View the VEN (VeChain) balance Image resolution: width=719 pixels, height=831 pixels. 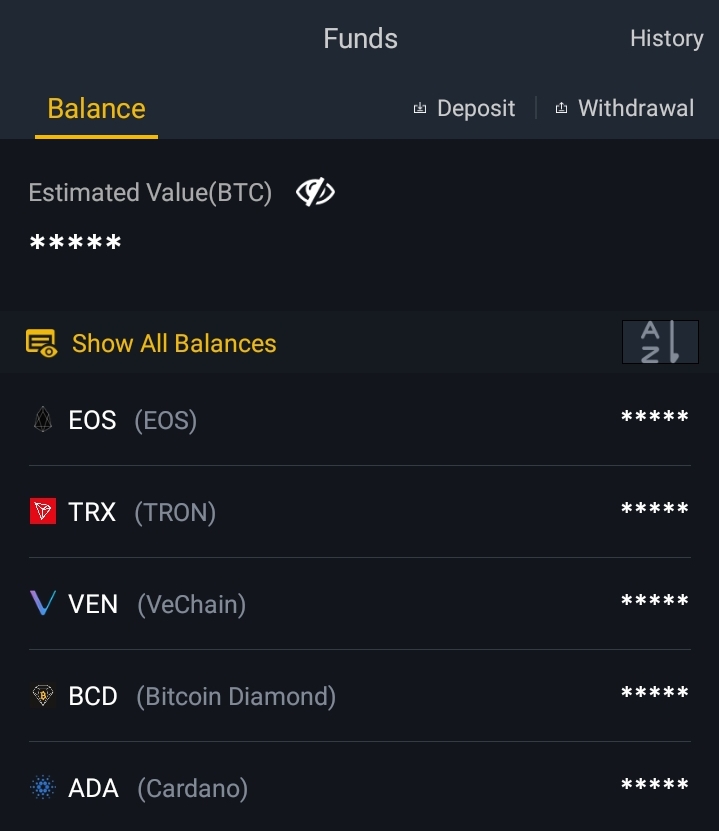pyautogui.click(x=359, y=604)
